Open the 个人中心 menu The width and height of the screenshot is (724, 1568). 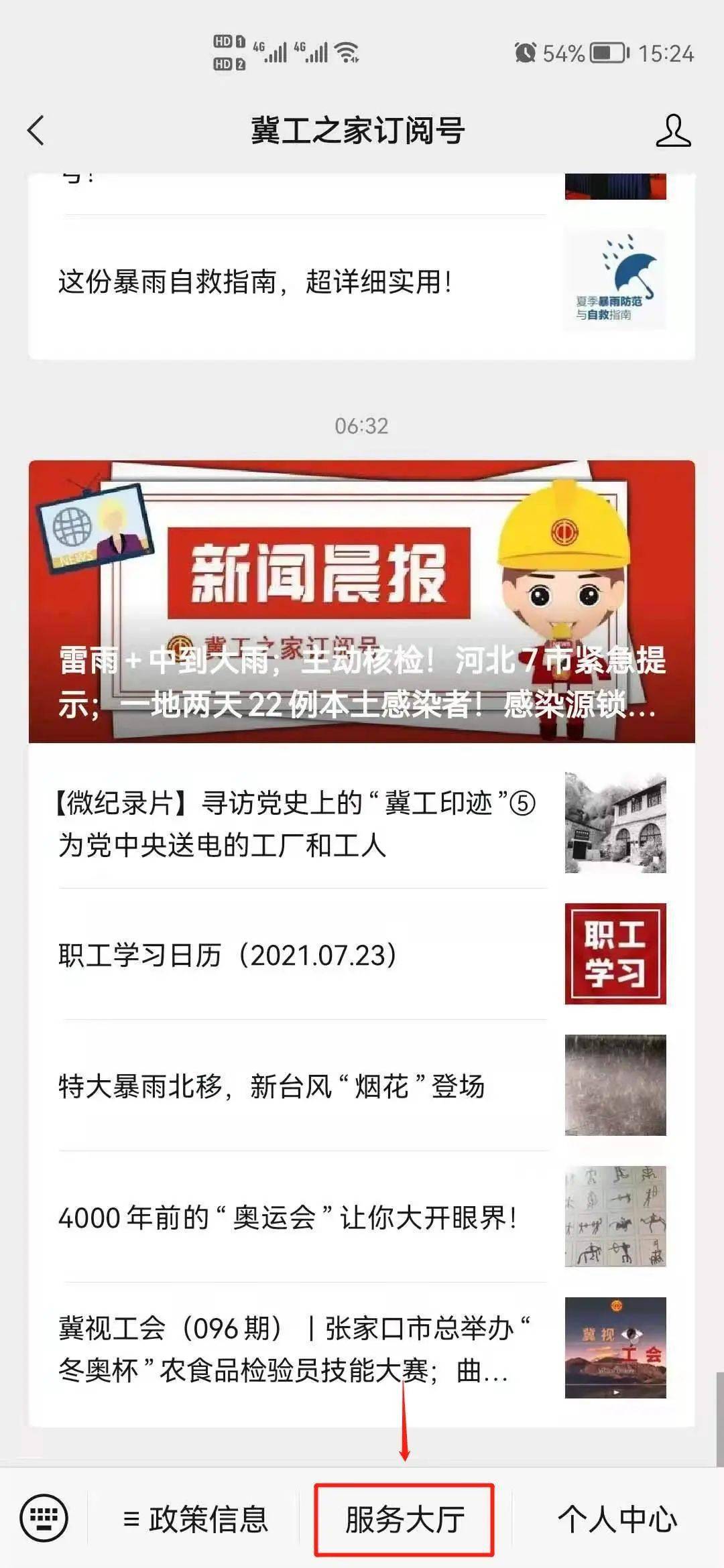click(x=617, y=1520)
